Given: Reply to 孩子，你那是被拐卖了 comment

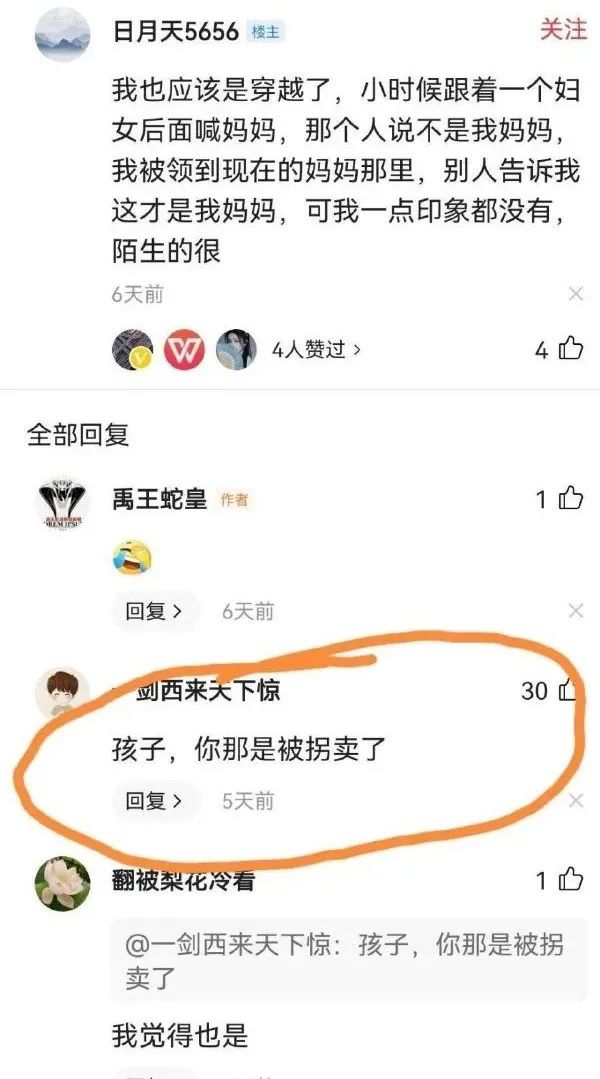Looking at the screenshot, I should [155, 800].
